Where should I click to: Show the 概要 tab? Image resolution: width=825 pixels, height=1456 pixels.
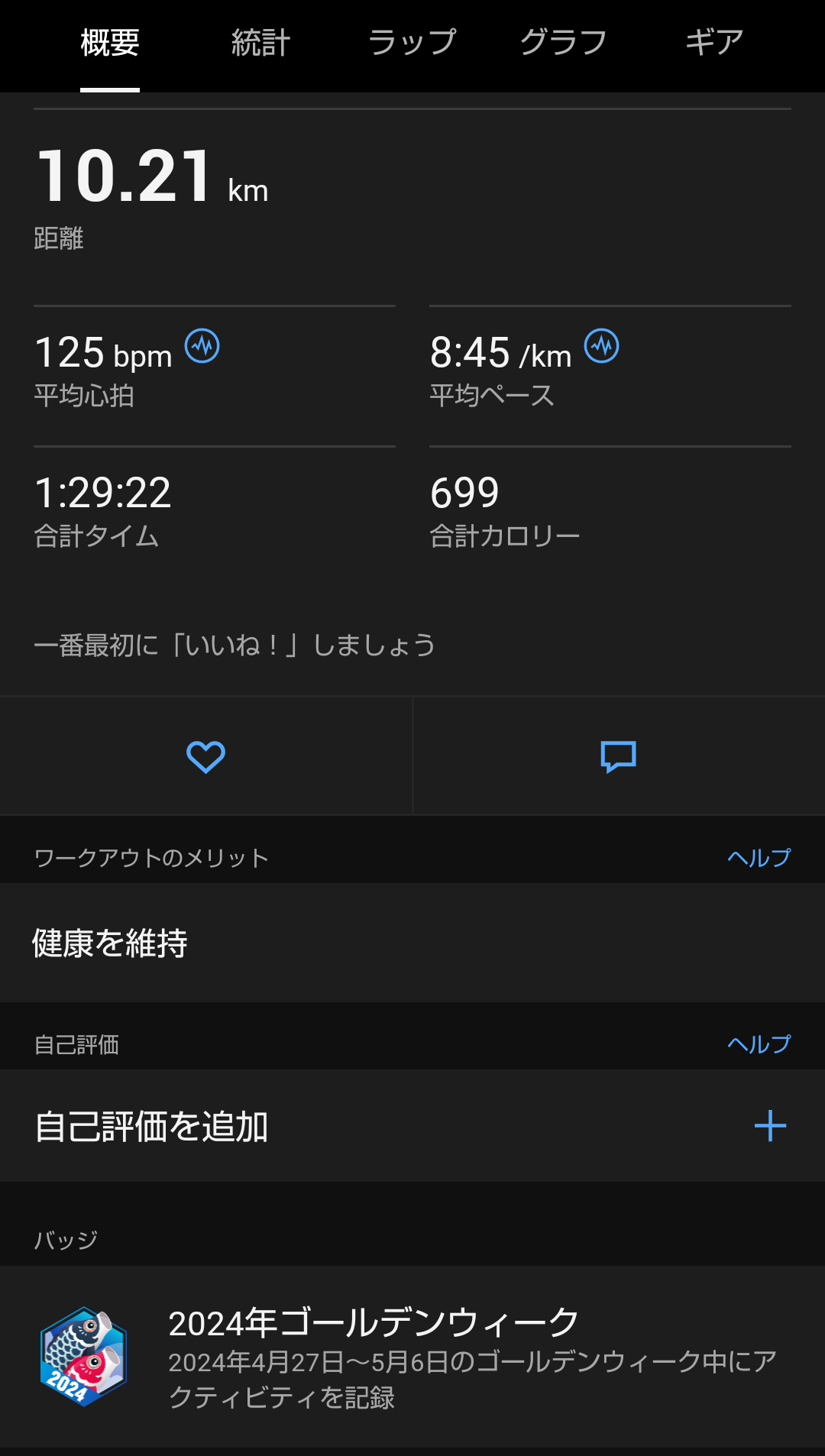pos(110,43)
